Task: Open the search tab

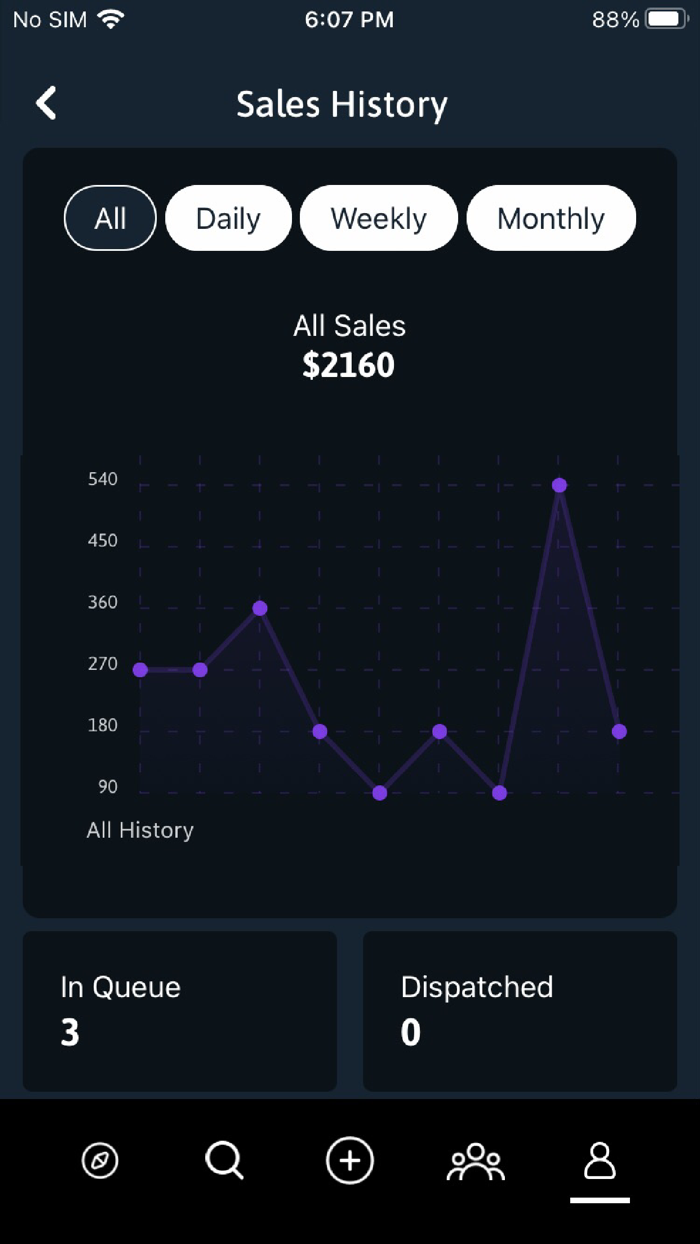Action: pyautogui.click(x=224, y=1161)
